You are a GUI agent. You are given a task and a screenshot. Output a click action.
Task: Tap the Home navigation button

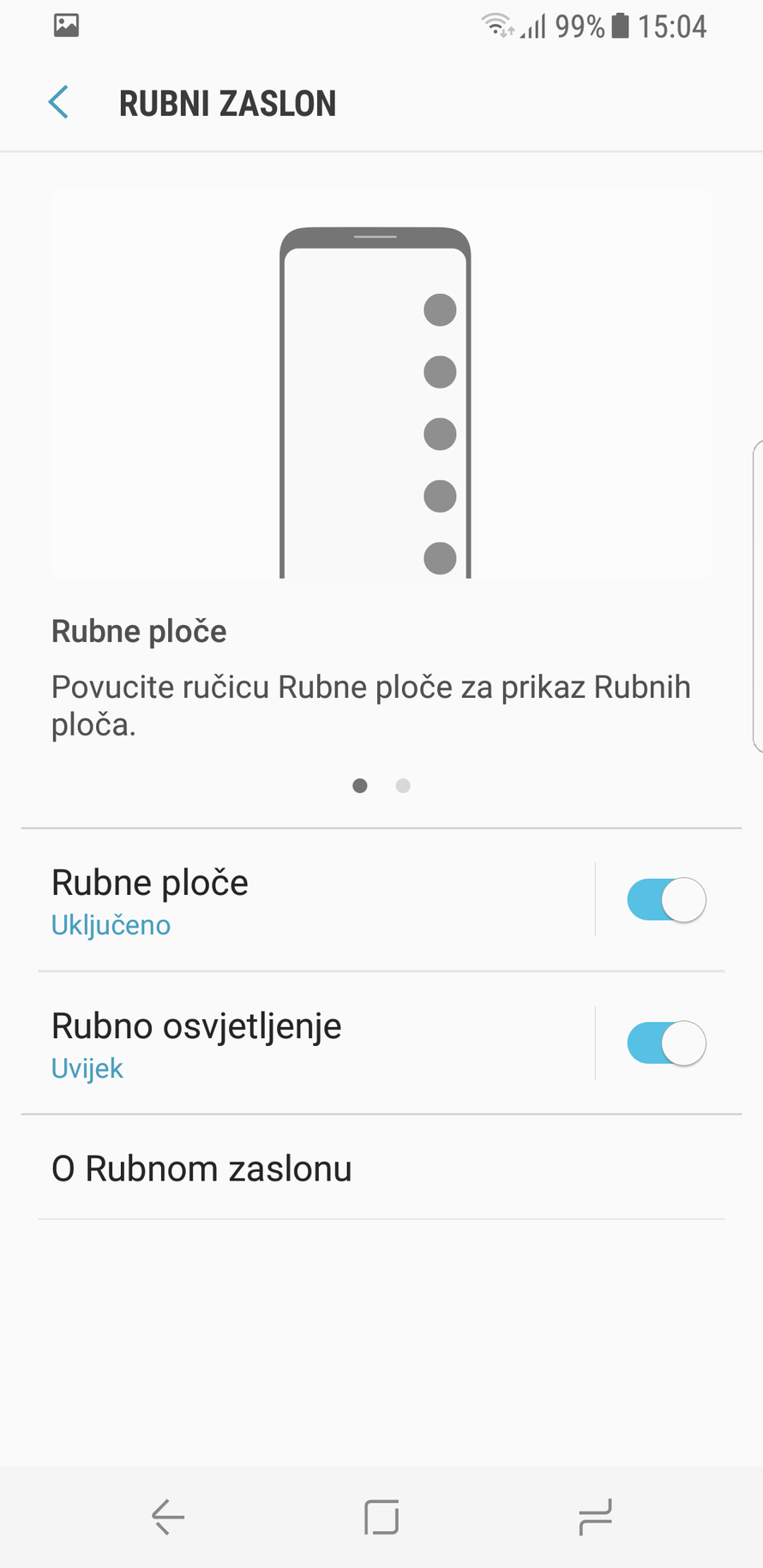[x=381, y=1516]
